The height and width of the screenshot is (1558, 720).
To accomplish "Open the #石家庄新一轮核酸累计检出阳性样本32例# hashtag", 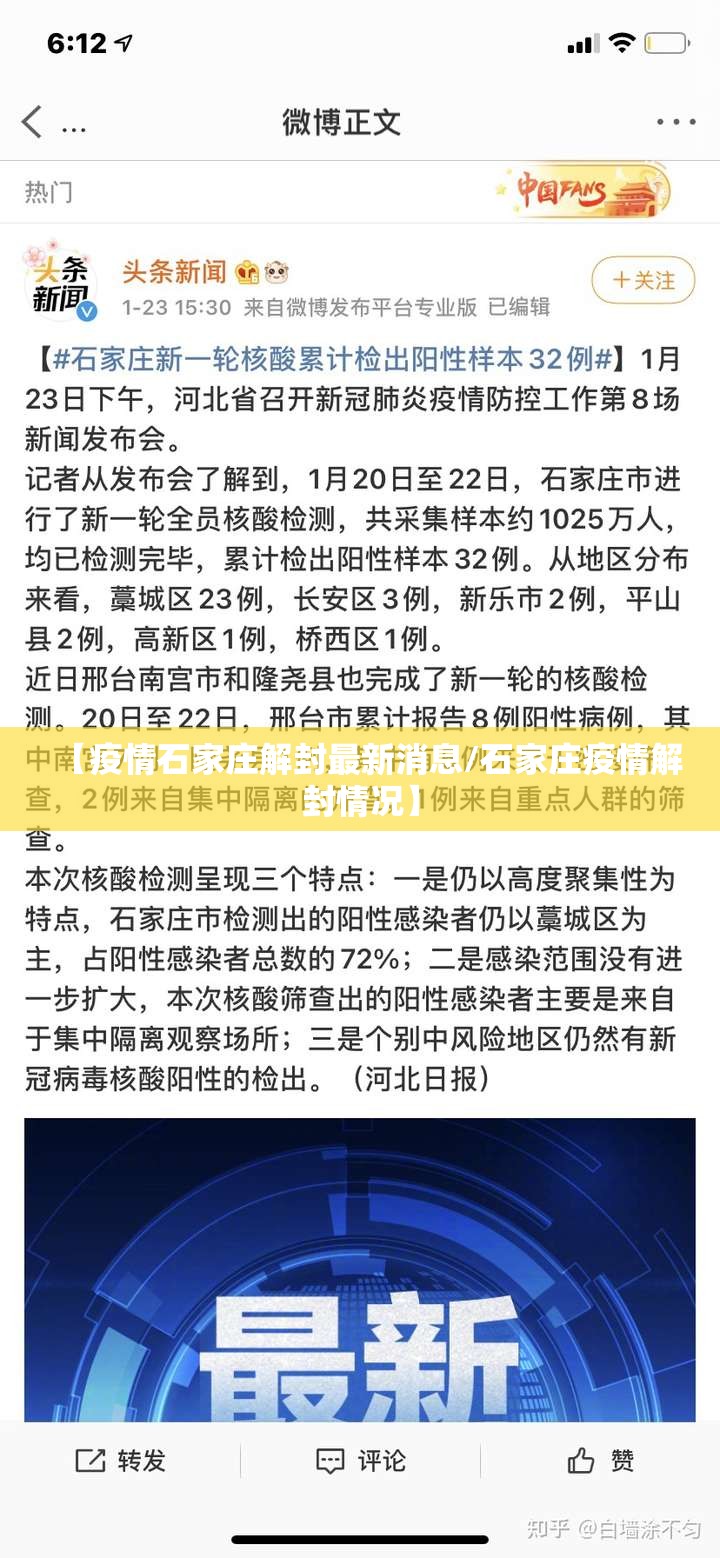I will [x=330, y=359].
